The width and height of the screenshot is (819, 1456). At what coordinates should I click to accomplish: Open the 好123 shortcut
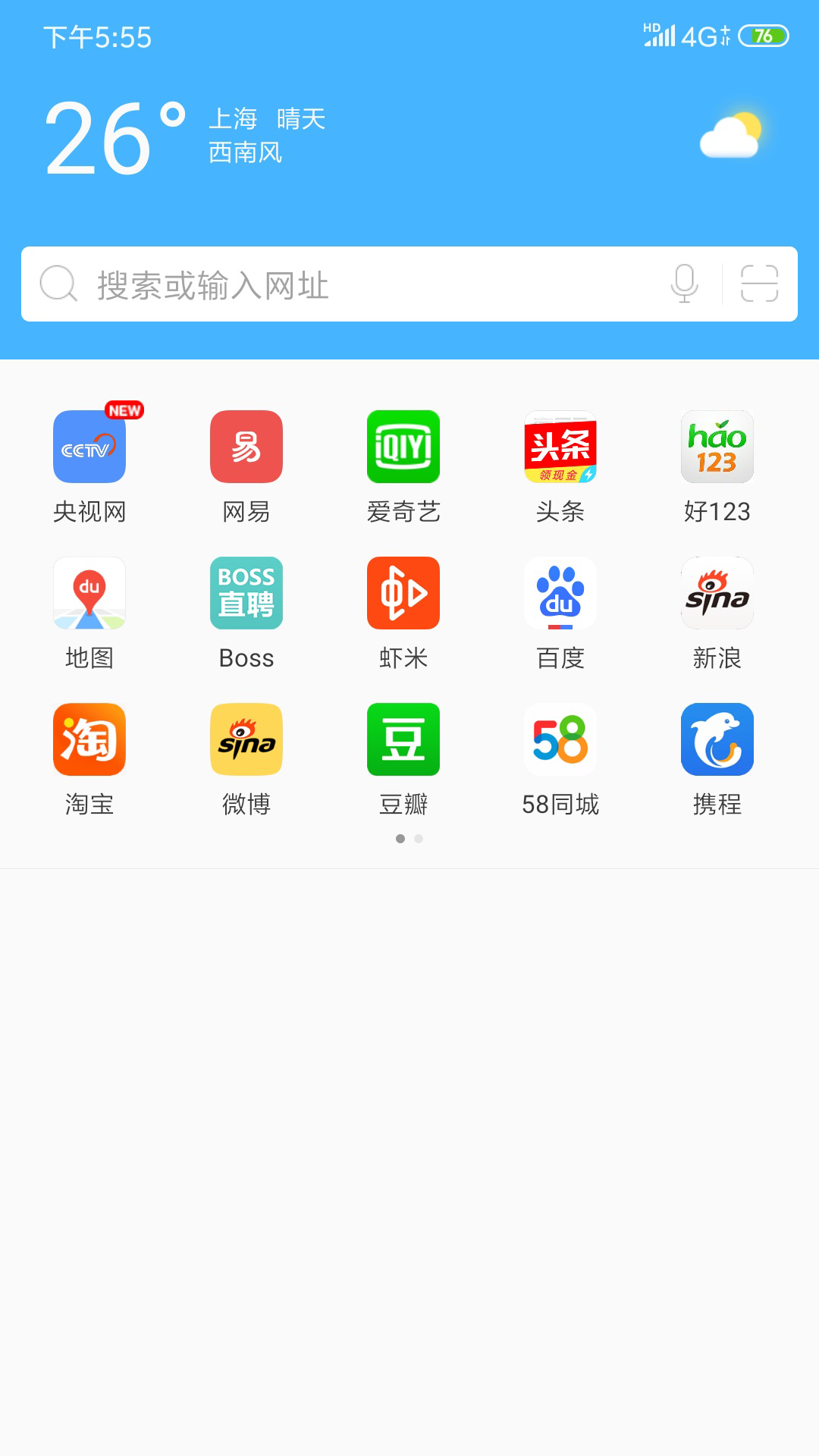point(717,447)
